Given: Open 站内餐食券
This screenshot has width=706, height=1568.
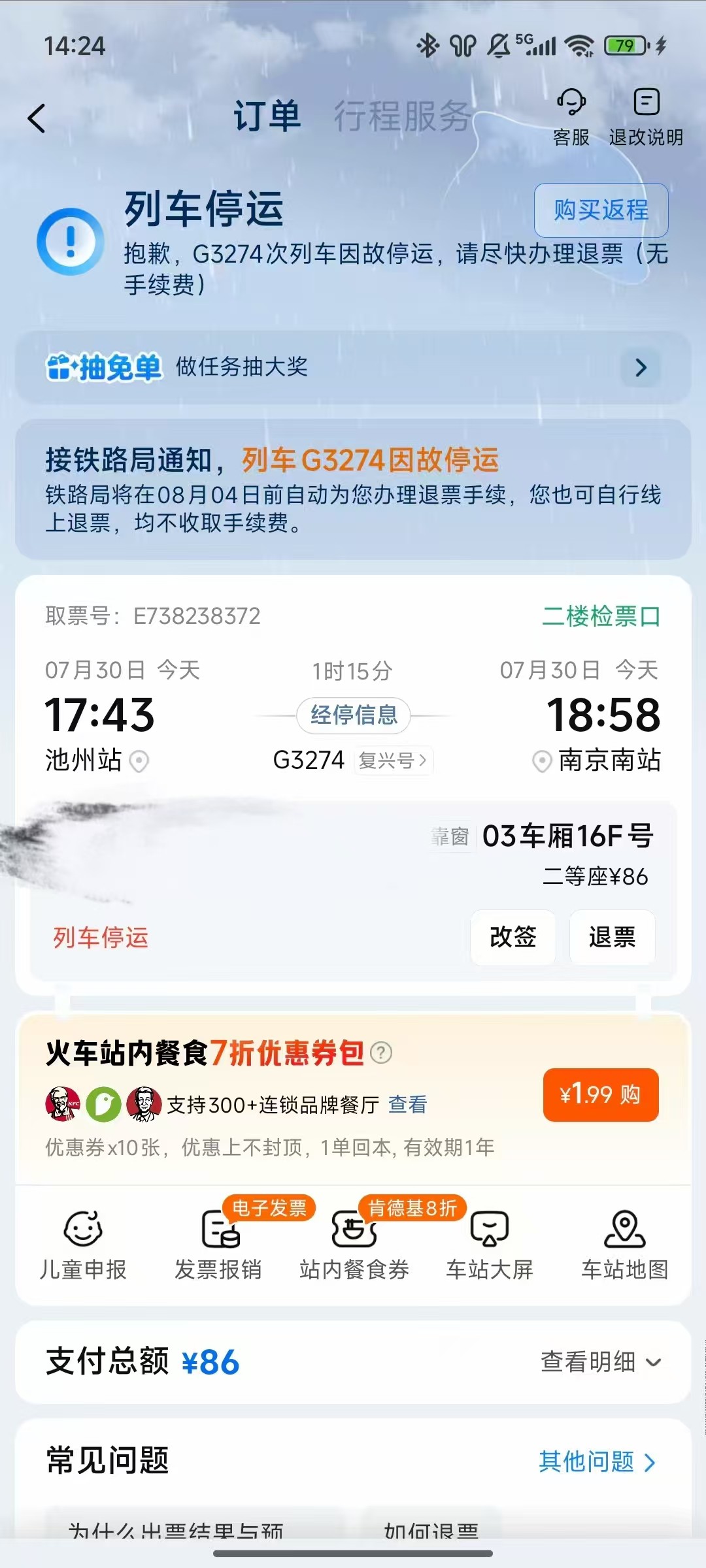Looking at the screenshot, I should tap(354, 1245).
